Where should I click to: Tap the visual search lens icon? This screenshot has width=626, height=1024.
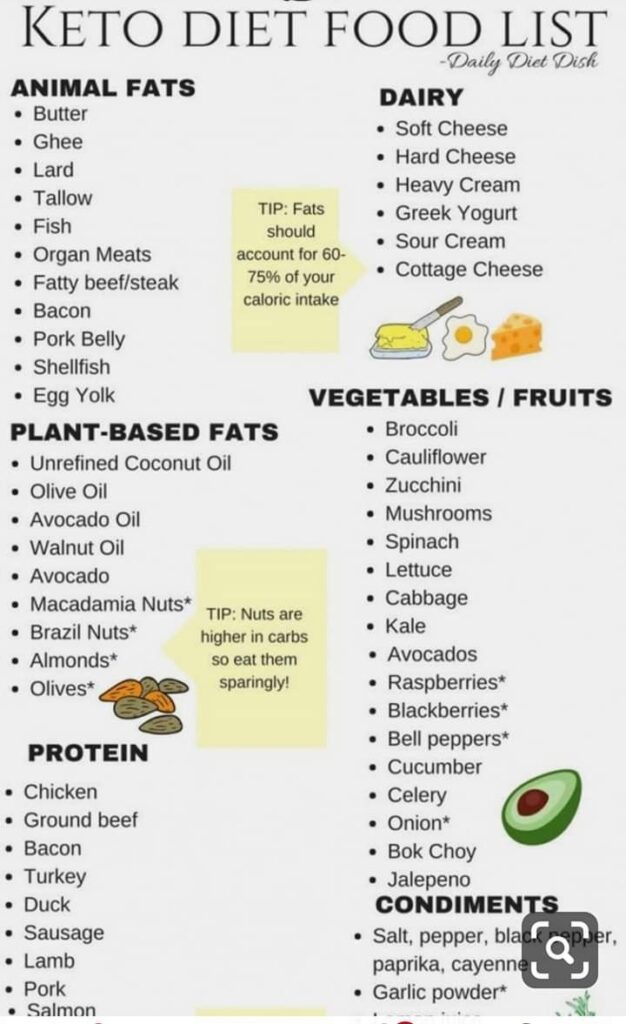[x=560, y=950]
